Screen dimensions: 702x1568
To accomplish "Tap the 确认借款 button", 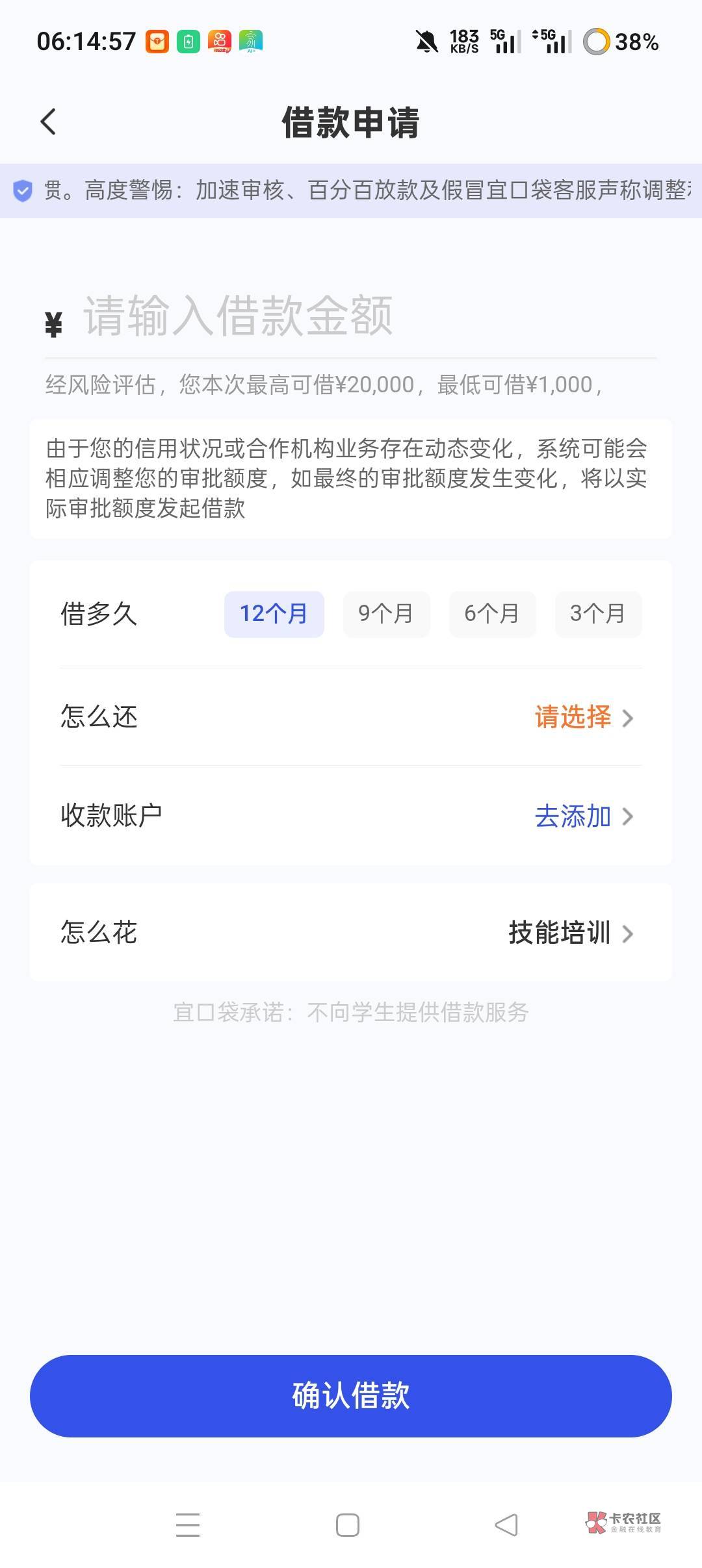I will [x=351, y=1395].
